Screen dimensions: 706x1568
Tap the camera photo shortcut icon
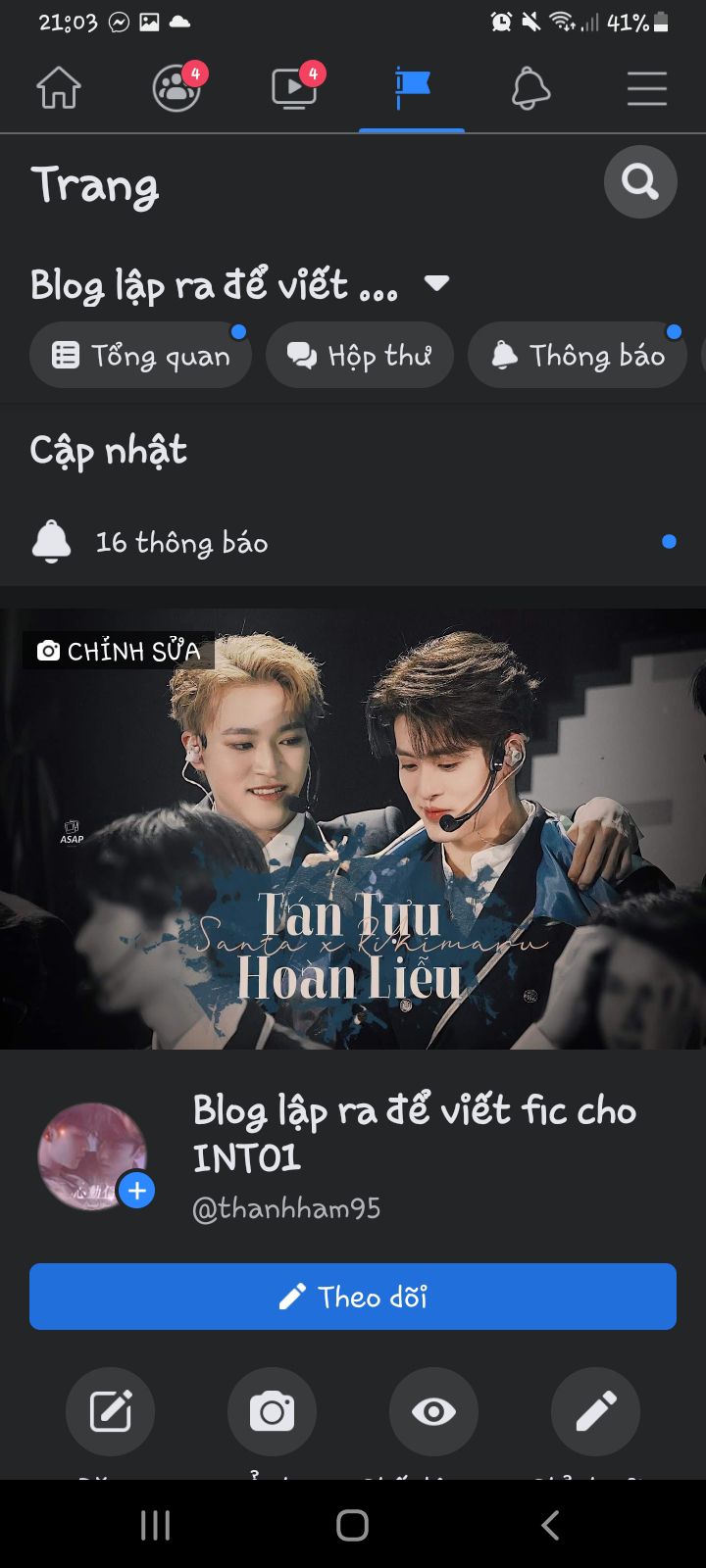point(272,1411)
